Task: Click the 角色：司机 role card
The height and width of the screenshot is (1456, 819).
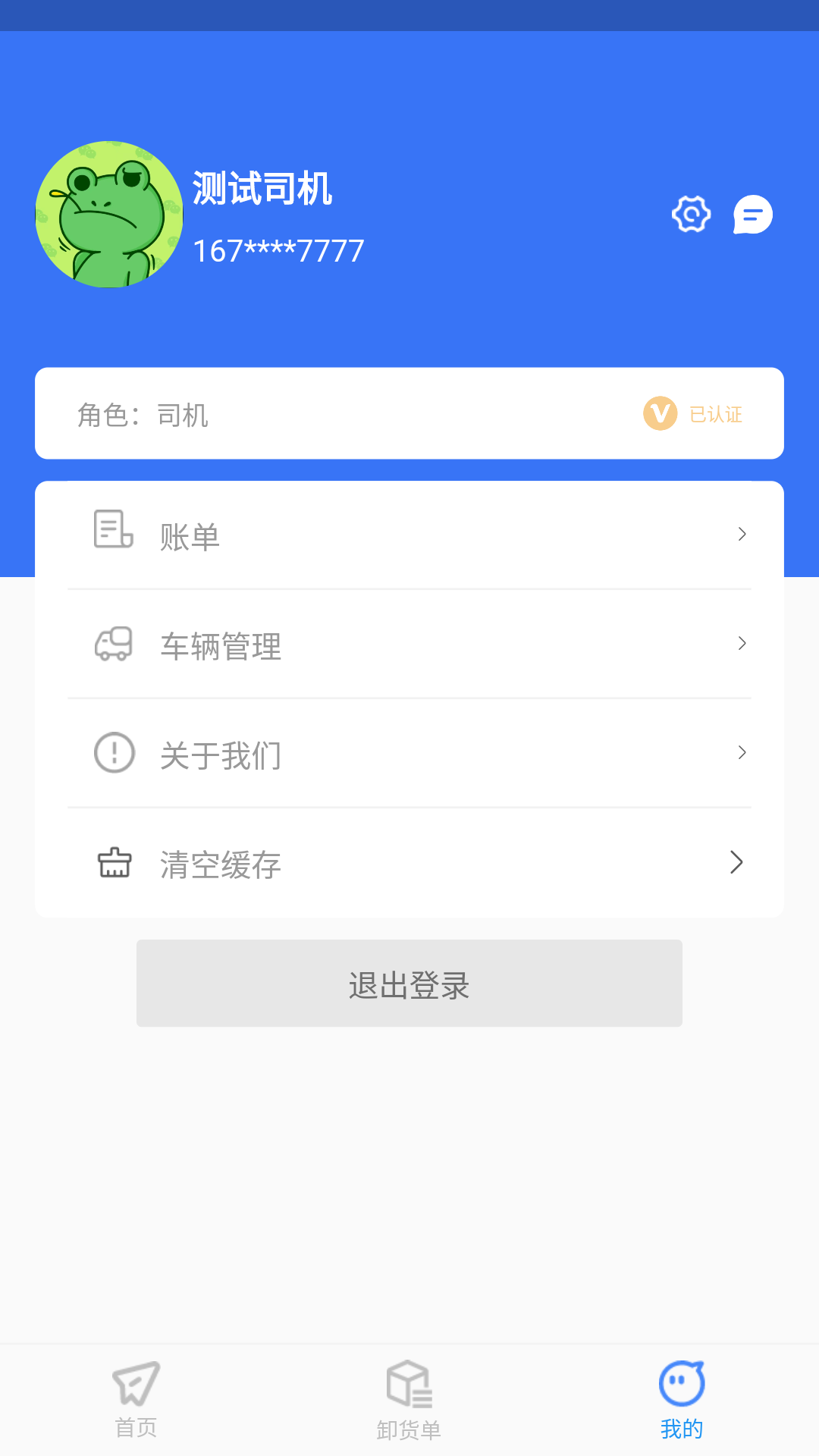Action: (409, 413)
